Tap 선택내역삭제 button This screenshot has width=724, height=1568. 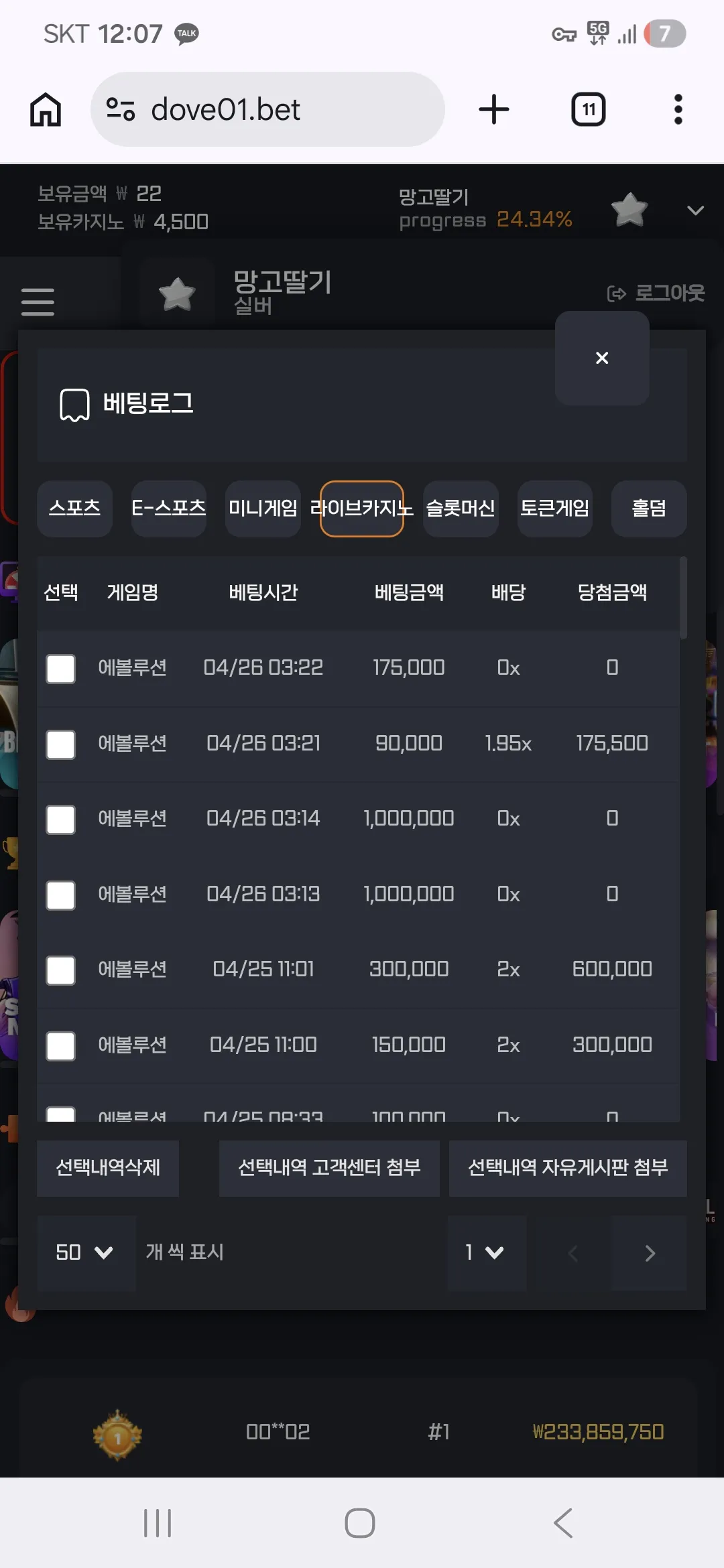click(x=108, y=1168)
